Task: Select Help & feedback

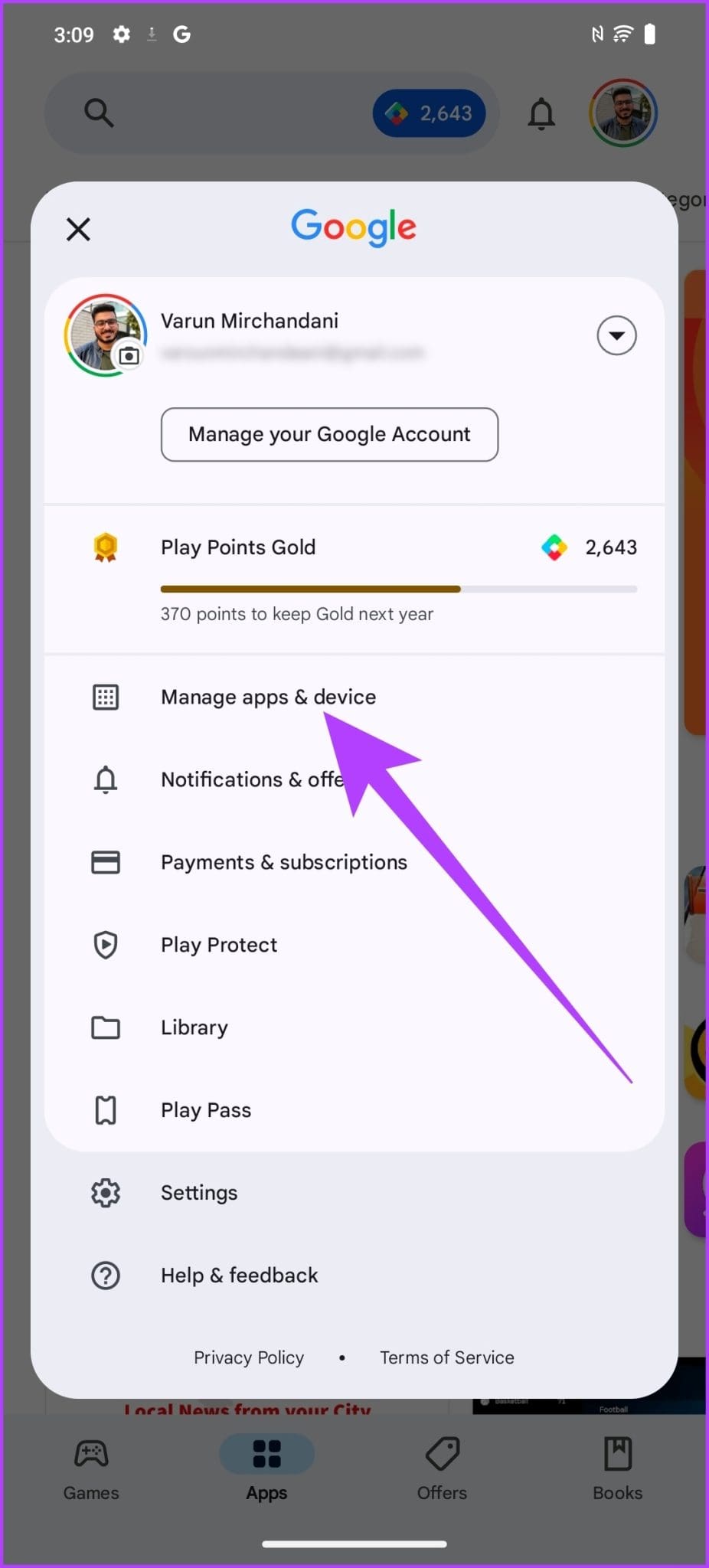Action: click(x=239, y=1275)
